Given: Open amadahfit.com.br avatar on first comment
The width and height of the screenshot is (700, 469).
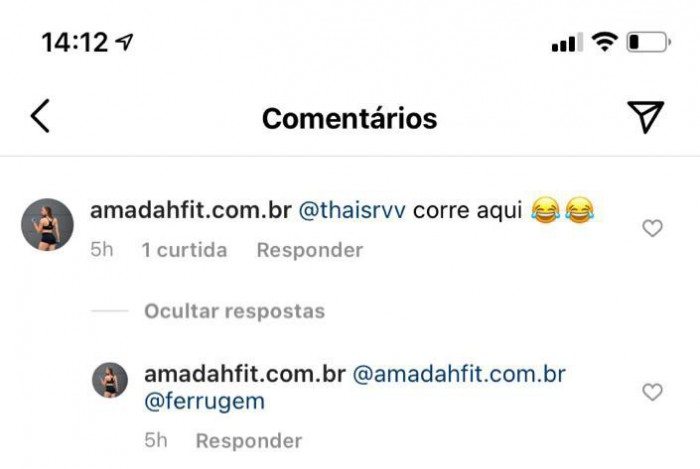Looking at the screenshot, I should [x=47, y=224].
